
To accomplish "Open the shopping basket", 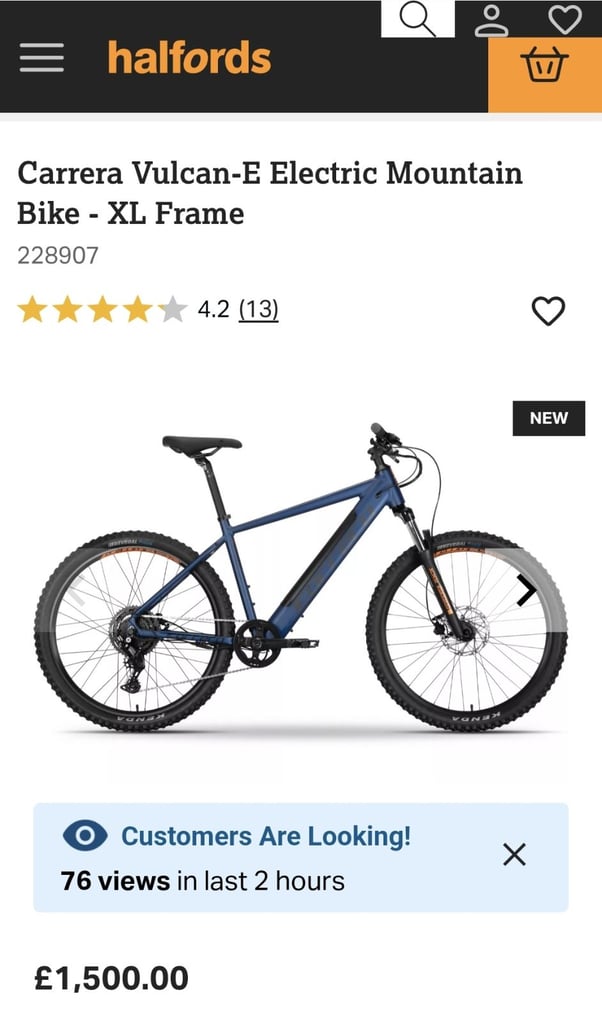I will click(x=545, y=64).
